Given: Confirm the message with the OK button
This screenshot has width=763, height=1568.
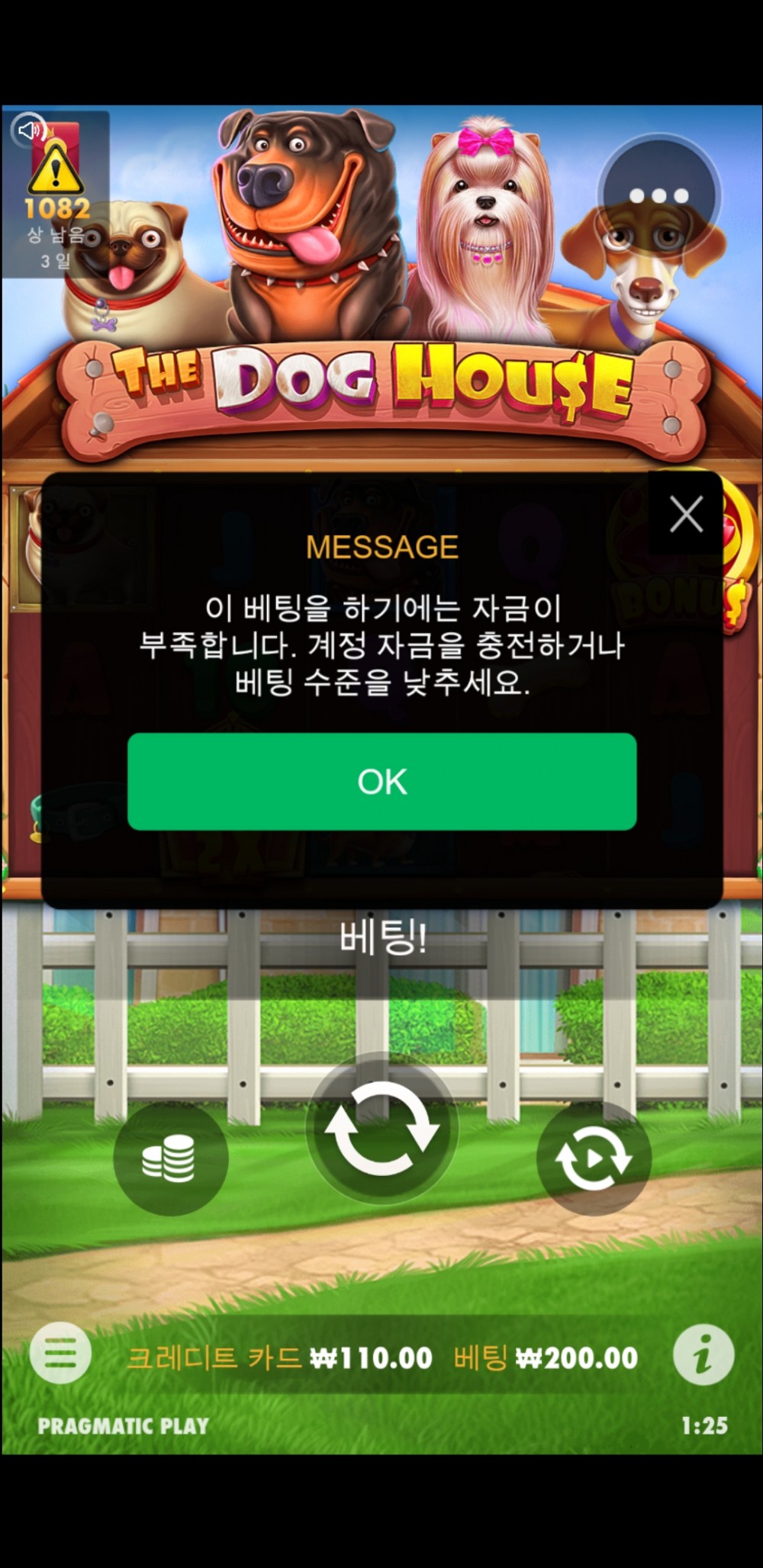Looking at the screenshot, I should (x=381, y=782).
